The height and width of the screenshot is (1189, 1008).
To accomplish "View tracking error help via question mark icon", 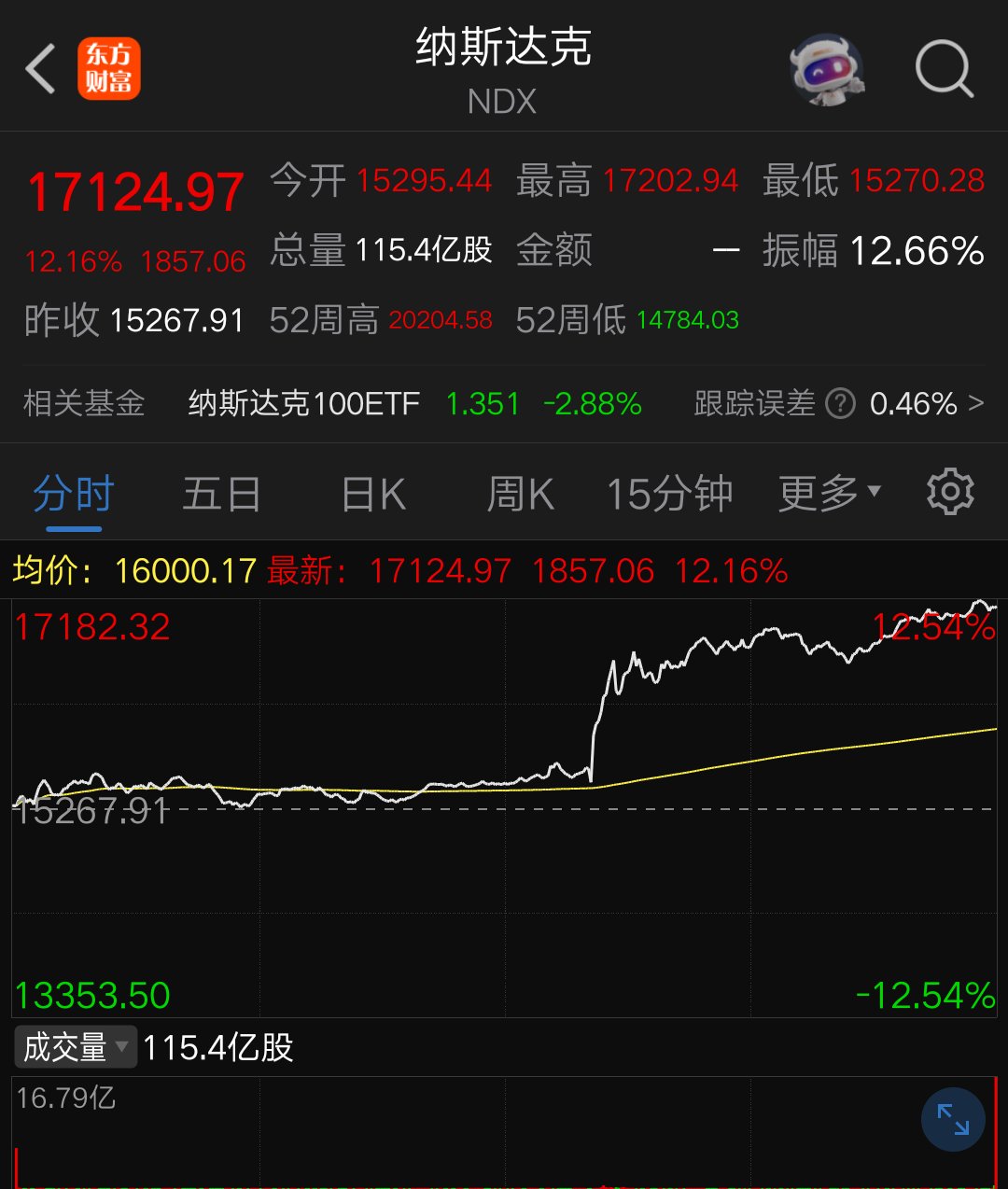I will click(842, 404).
